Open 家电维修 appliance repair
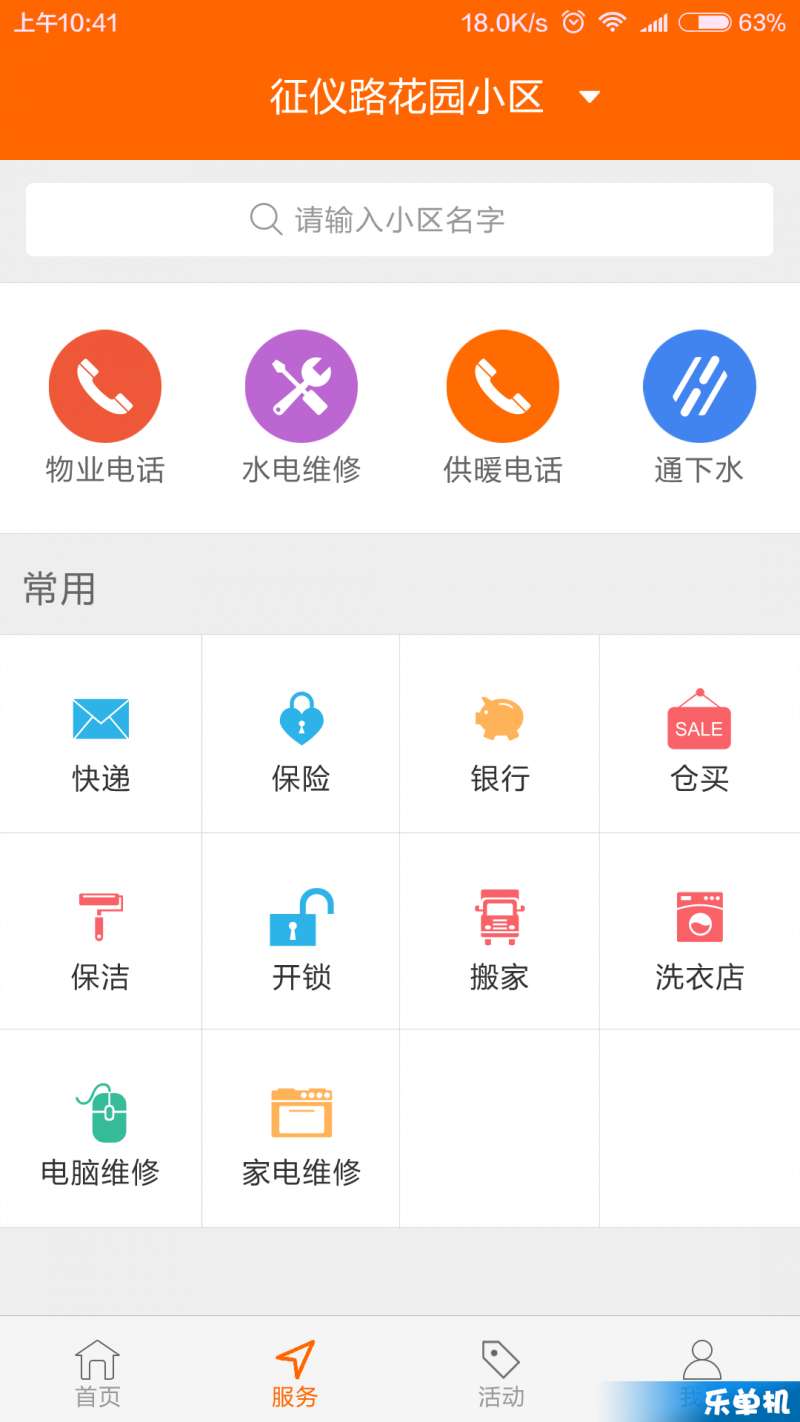Screen dimensions: 800x1422 [x=301, y=1130]
